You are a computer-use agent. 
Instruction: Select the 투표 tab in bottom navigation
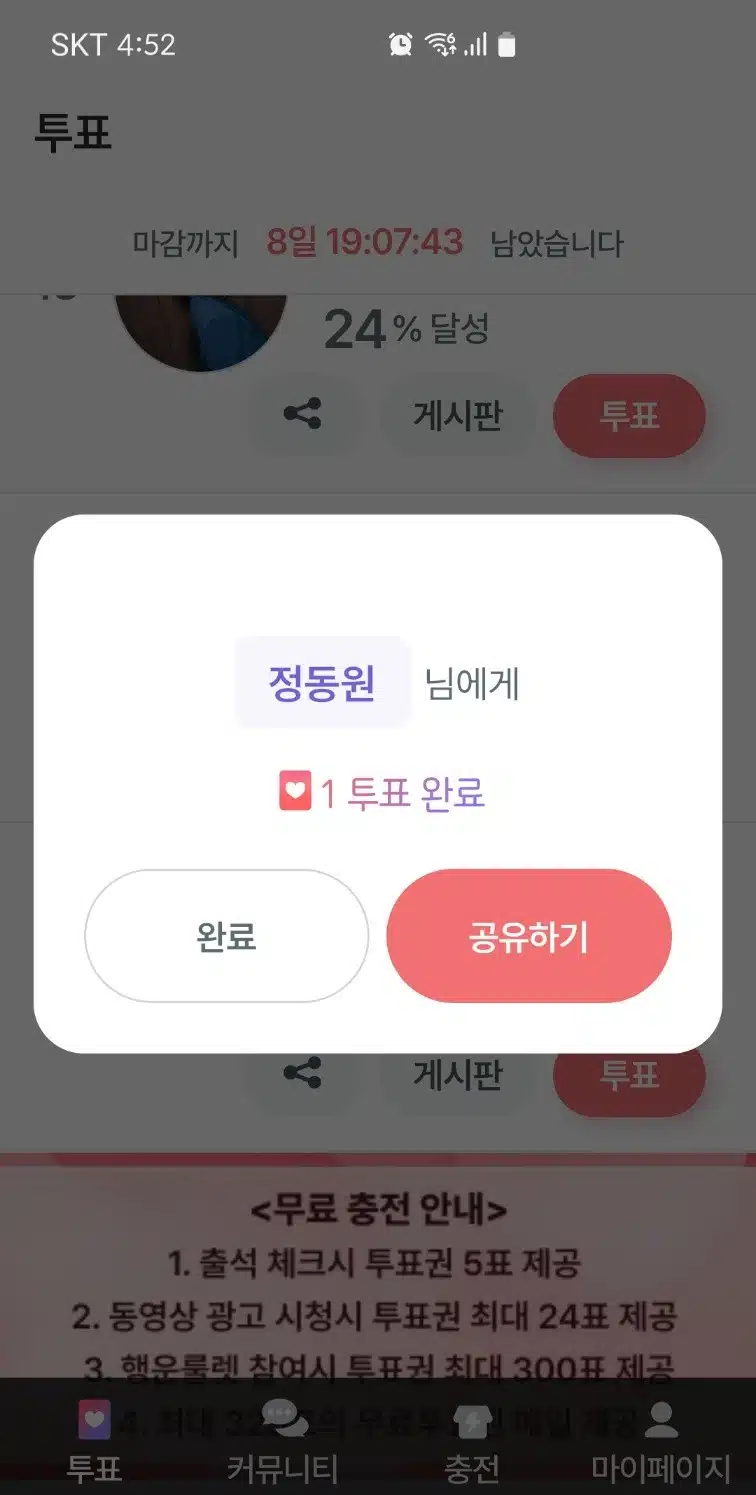coord(94,1439)
